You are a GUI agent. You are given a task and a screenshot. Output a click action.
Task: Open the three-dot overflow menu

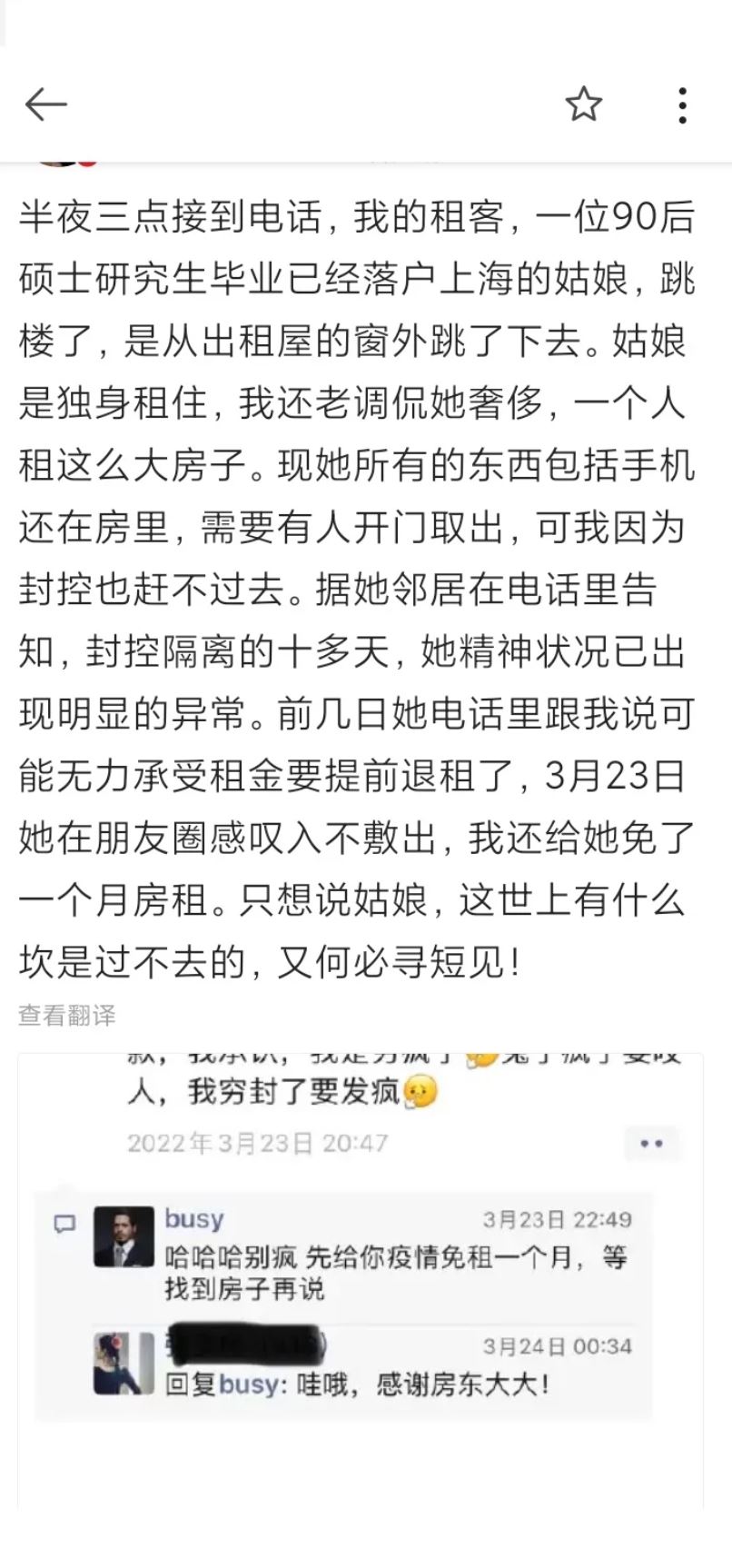click(x=682, y=105)
